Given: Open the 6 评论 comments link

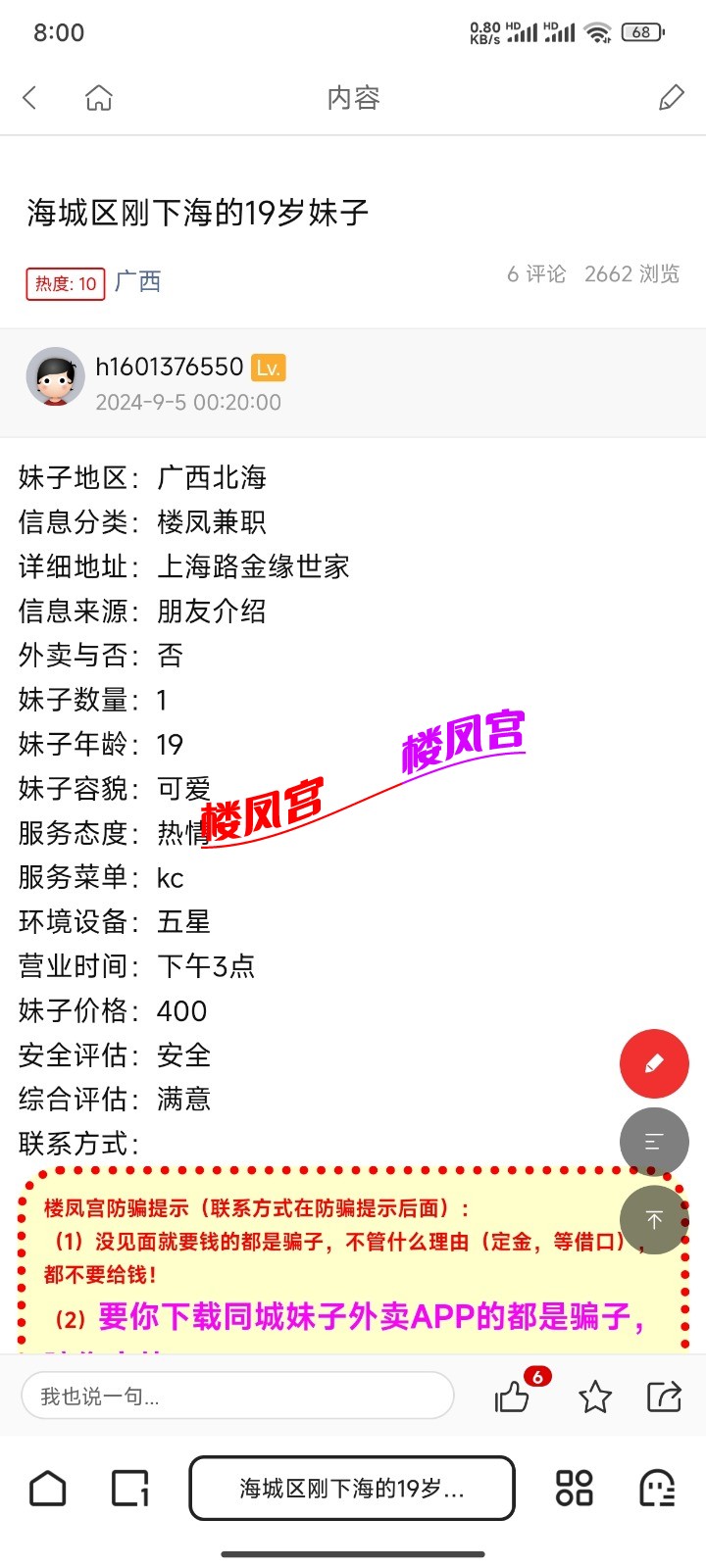Looking at the screenshot, I should (x=535, y=274).
